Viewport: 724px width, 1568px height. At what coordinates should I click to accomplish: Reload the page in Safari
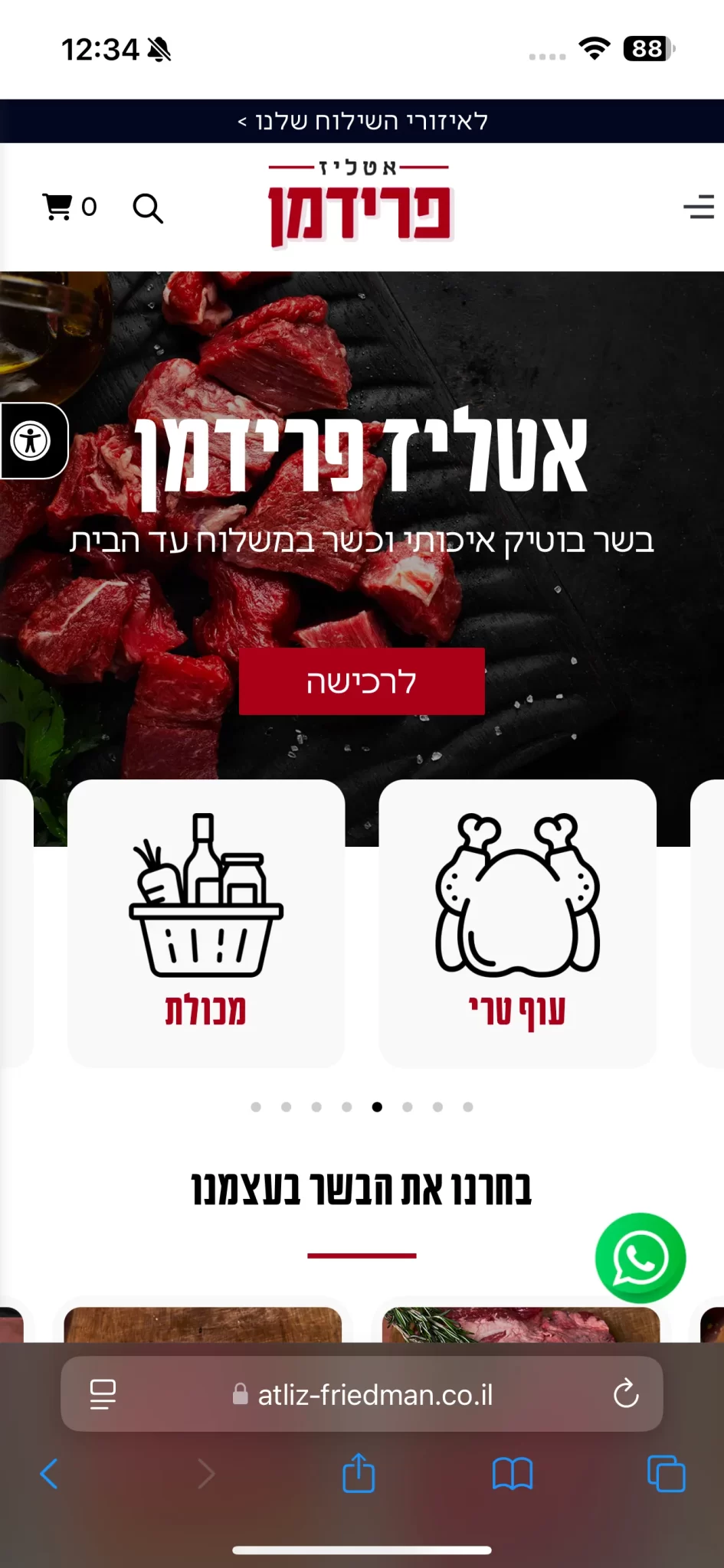(626, 1393)
